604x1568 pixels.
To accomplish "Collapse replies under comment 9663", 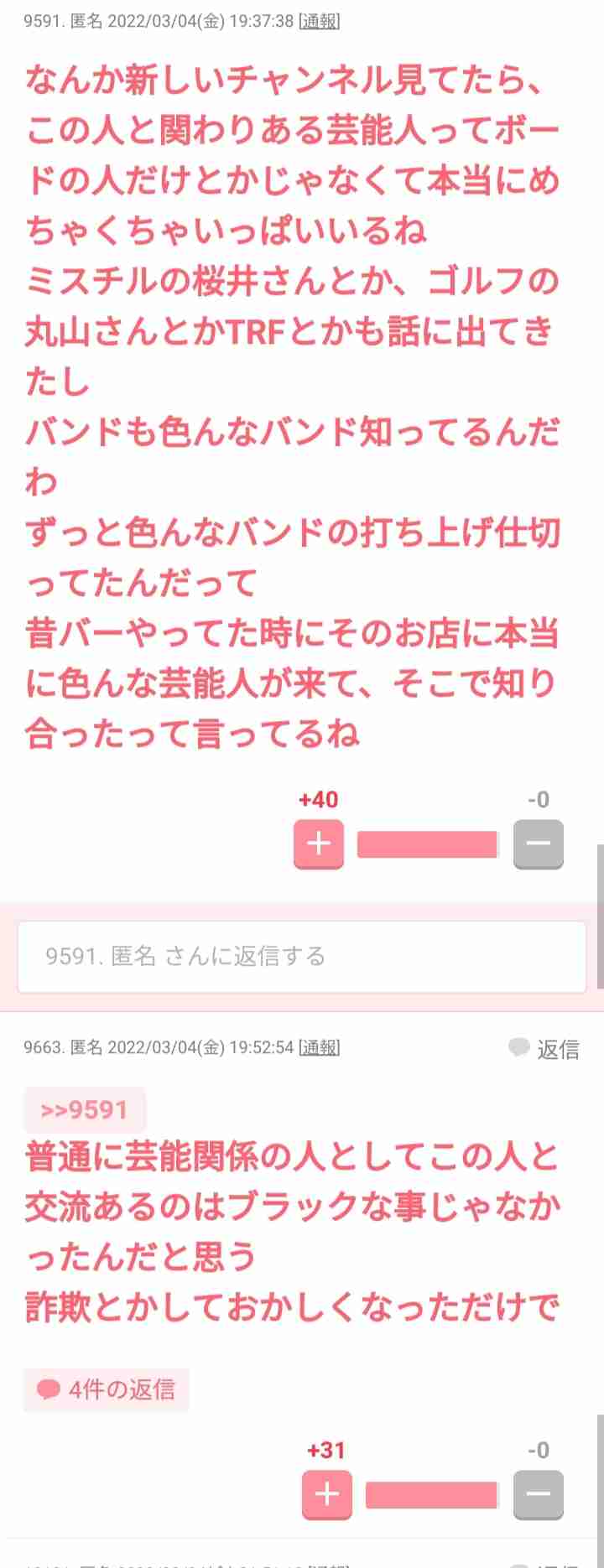I will (107, 1389).
